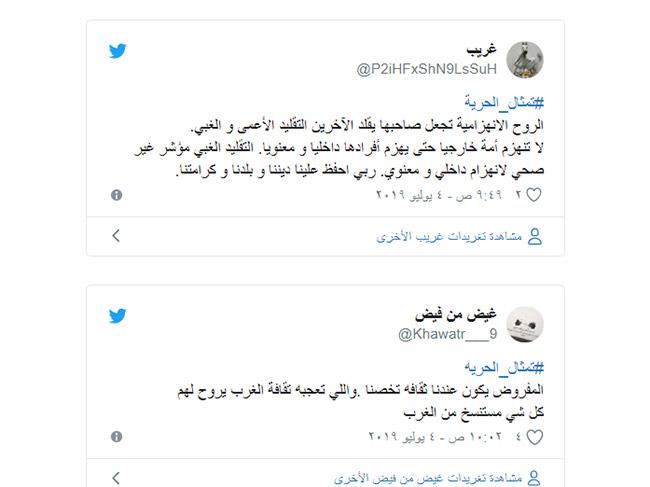Open the 9:49 timestamp on غريب's tweet
650x487 pixels.
[x=439, y=196]
